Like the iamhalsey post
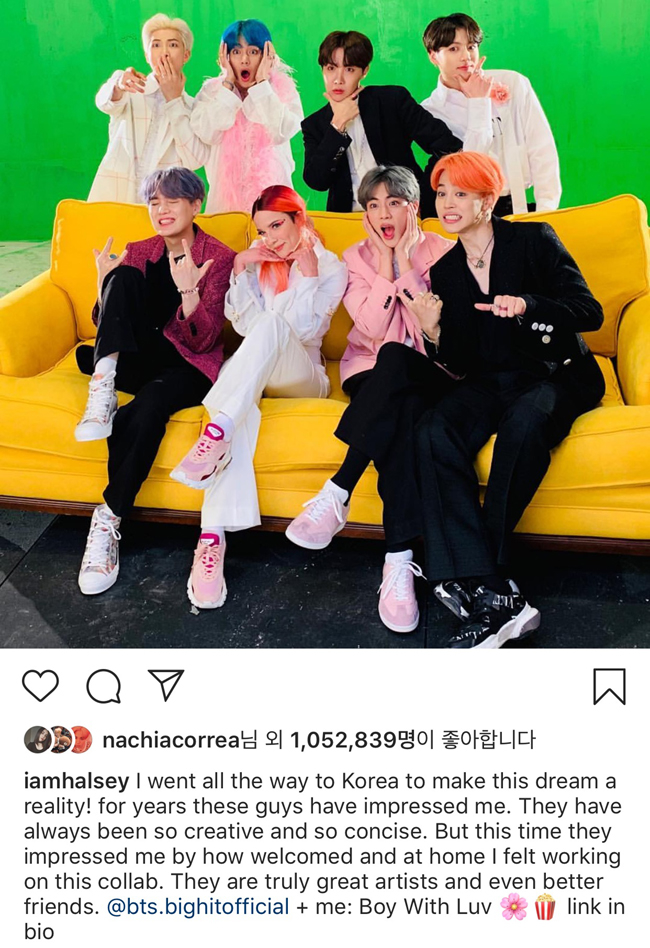 tap(40, 686)
